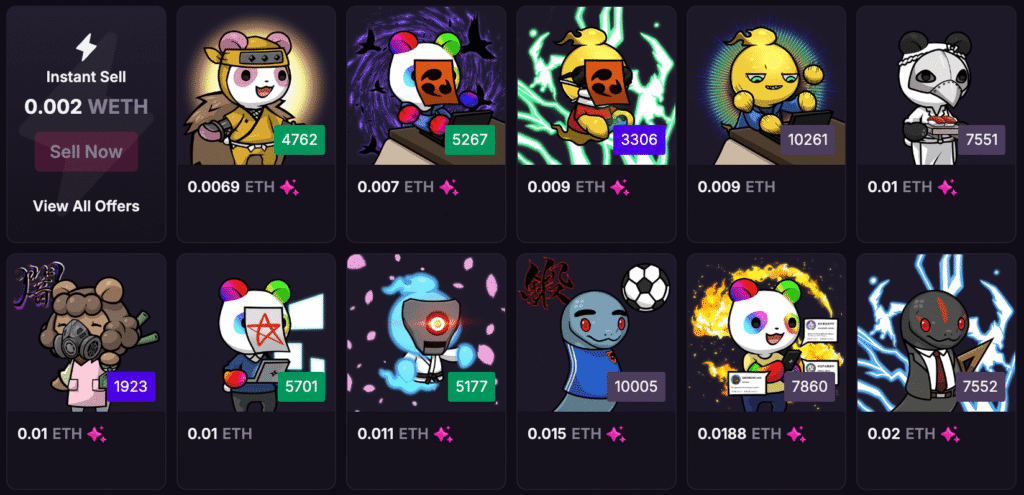
Task: Tap the Sell Now button
Action: [x=86, y=152]
